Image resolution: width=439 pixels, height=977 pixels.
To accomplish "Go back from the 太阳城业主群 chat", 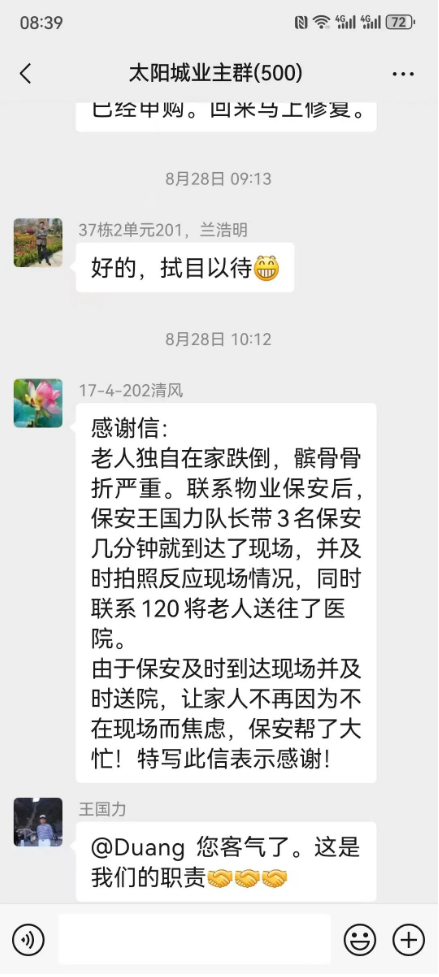I will click(x=26, y=74).
